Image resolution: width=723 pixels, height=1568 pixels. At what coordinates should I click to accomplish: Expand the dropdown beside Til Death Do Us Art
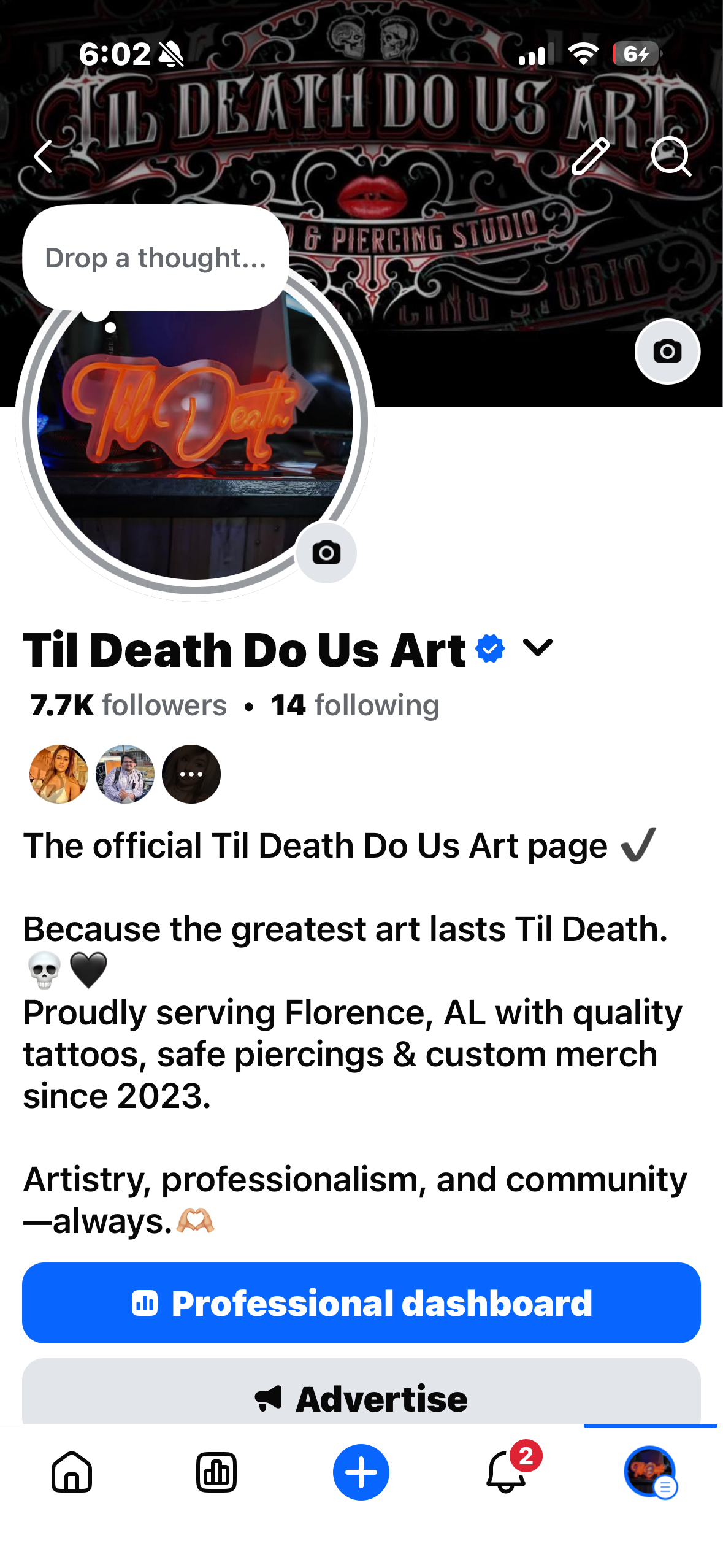tap(538, 648)
